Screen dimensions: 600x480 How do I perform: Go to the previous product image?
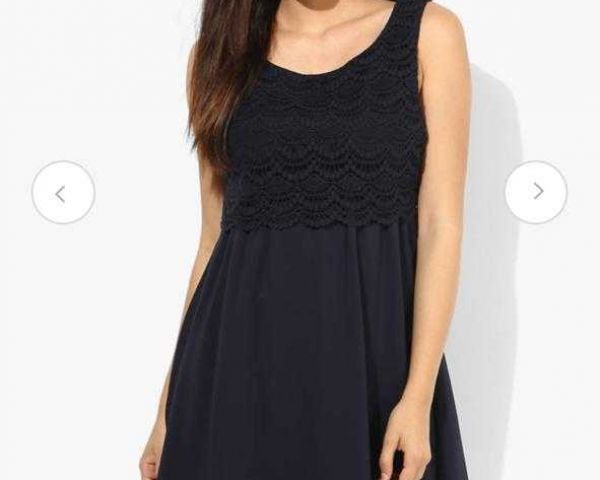(63, 192)
